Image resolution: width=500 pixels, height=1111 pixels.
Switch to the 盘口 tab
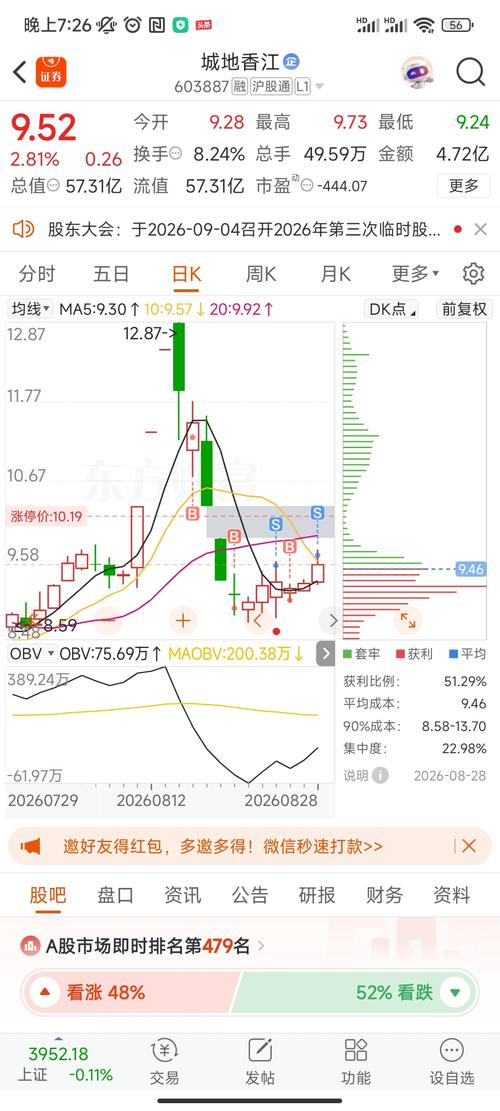click(x=115, y=896)
